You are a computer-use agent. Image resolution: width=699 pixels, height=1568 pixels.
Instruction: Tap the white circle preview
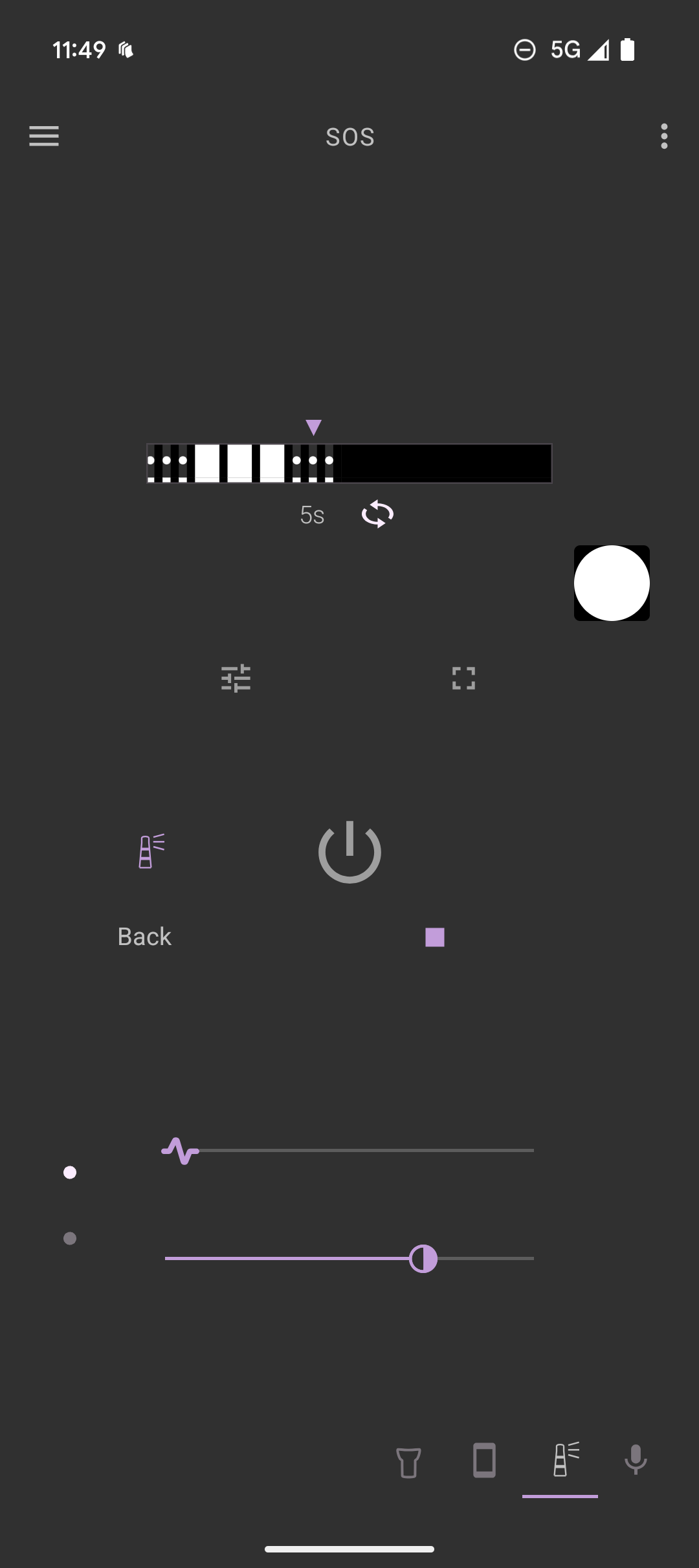612,583
